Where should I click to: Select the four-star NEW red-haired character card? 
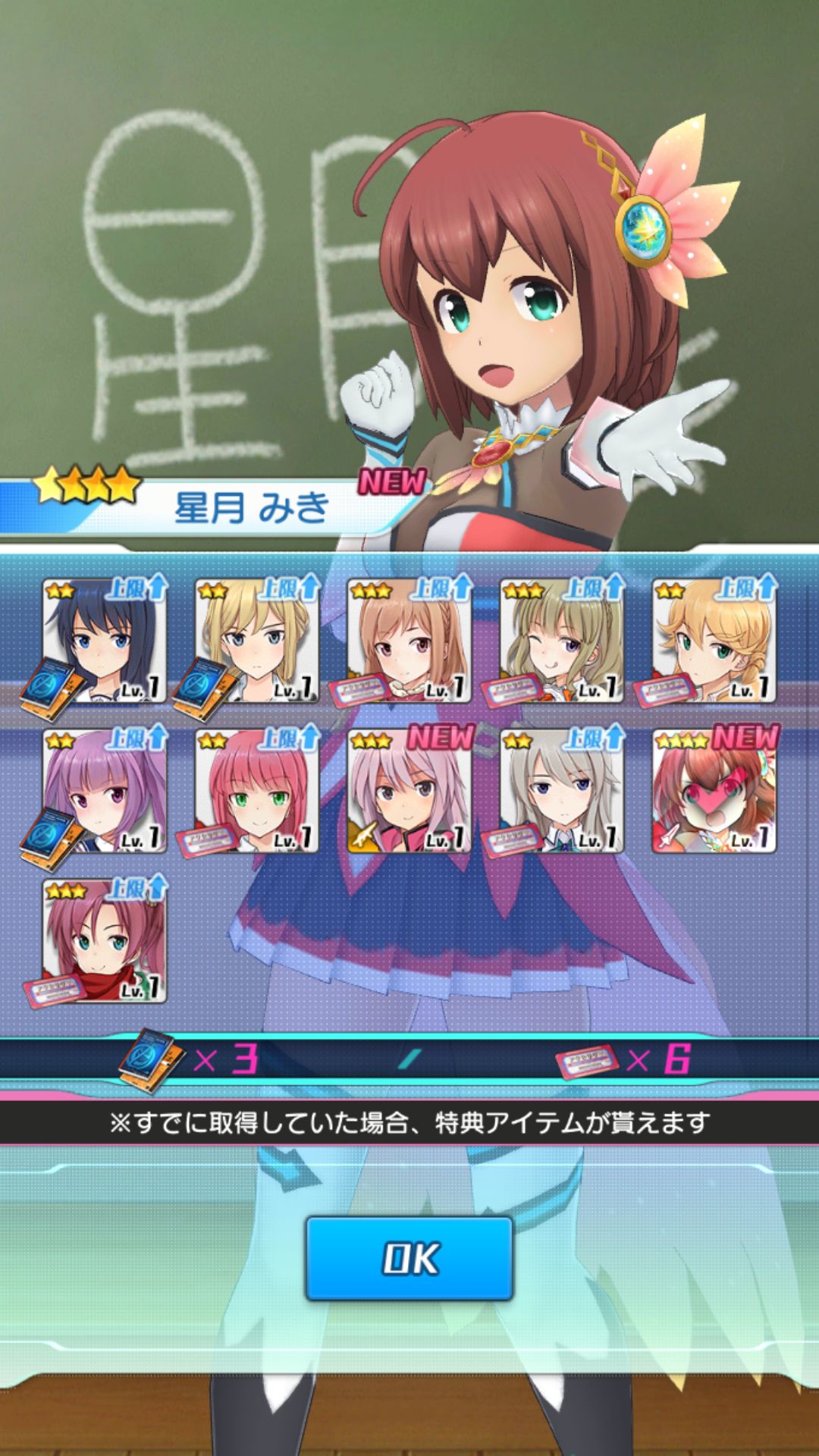point(714,791)
